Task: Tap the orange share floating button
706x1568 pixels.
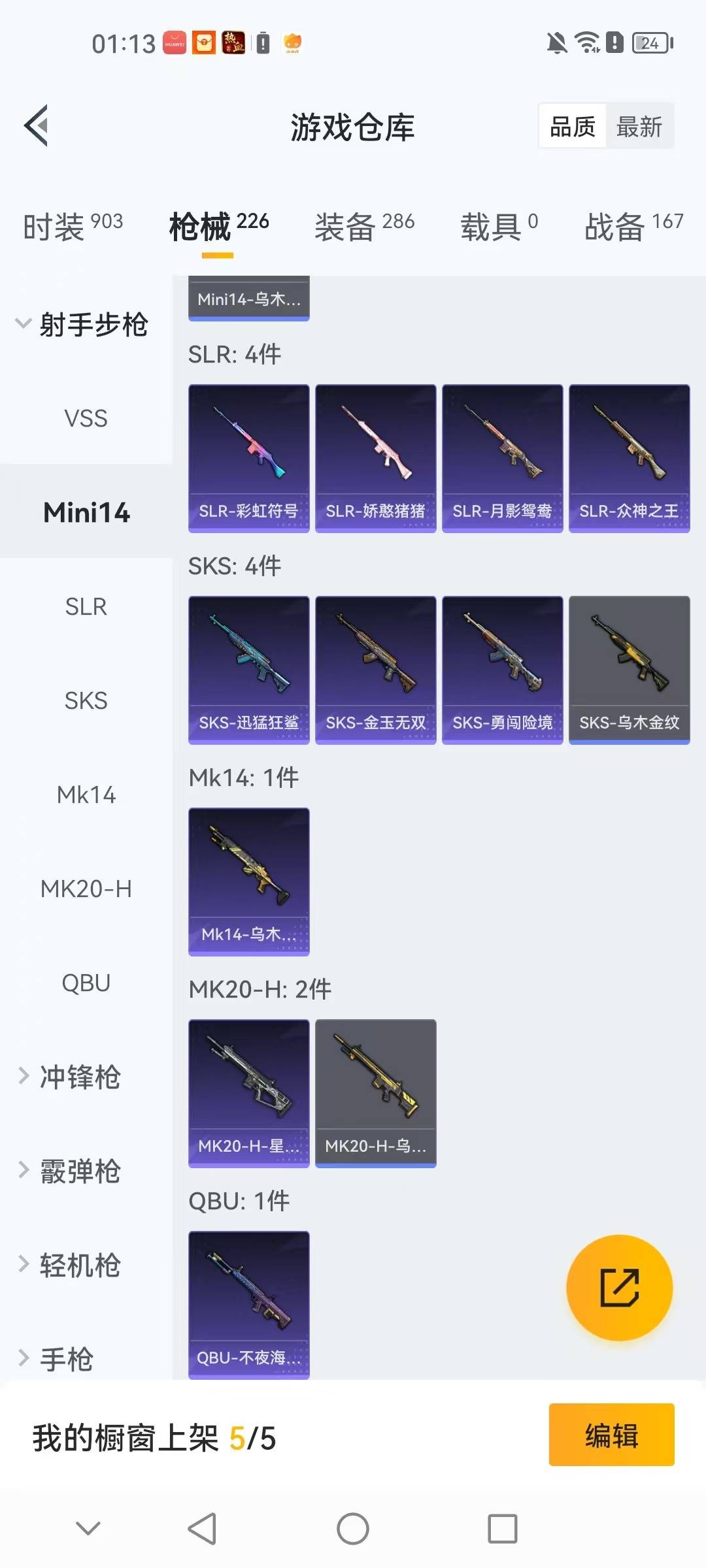Action: pos(619,1287)
